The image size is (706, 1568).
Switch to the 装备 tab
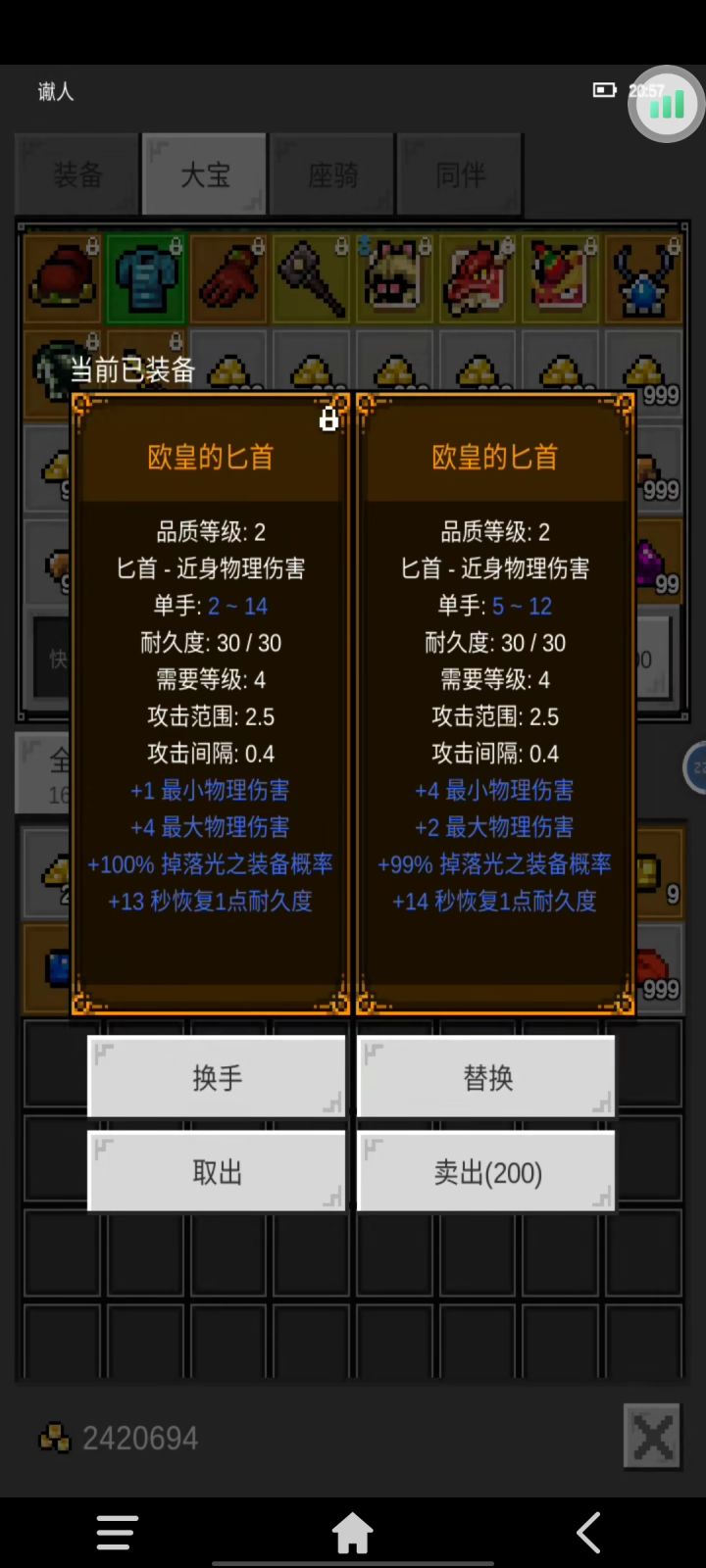(76, 173)
